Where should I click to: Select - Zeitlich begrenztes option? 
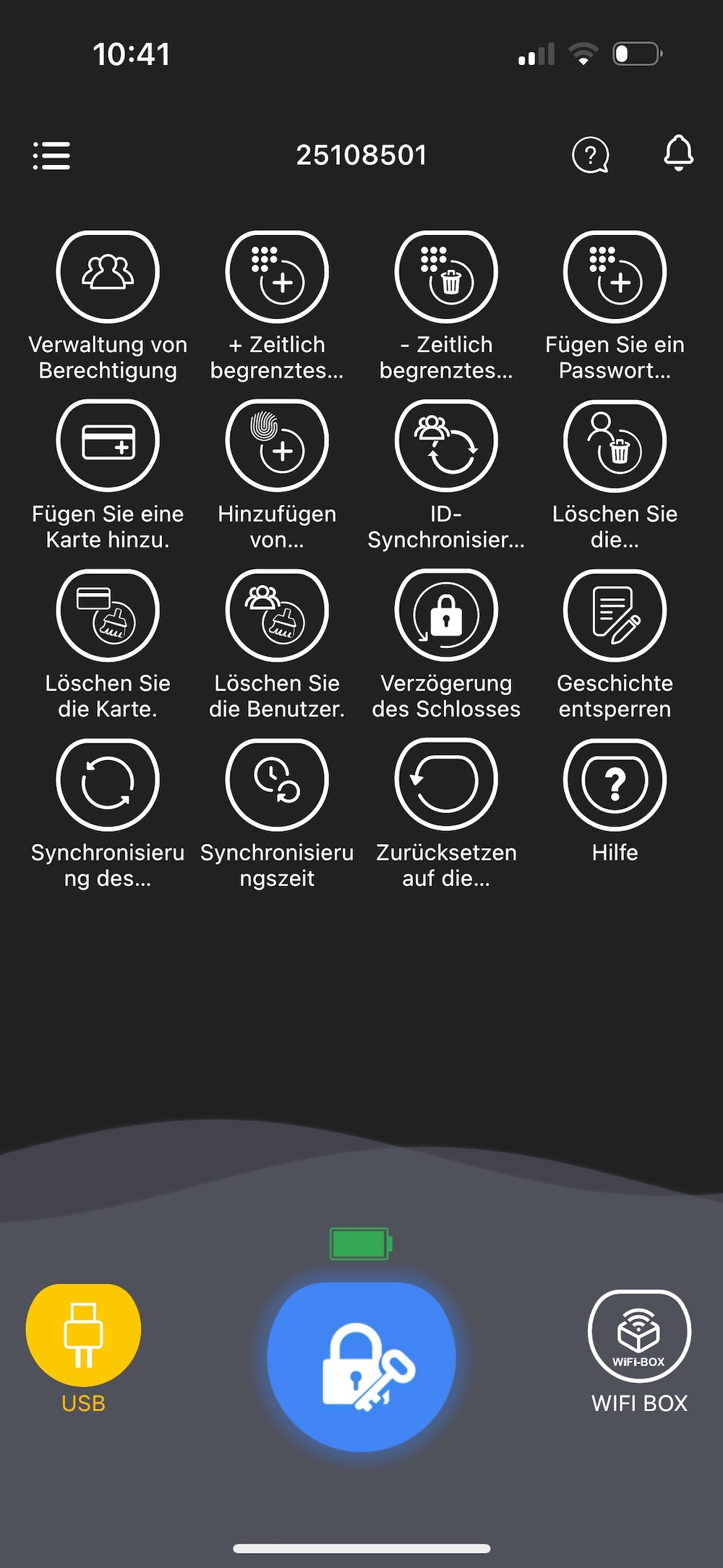(446, 277)
